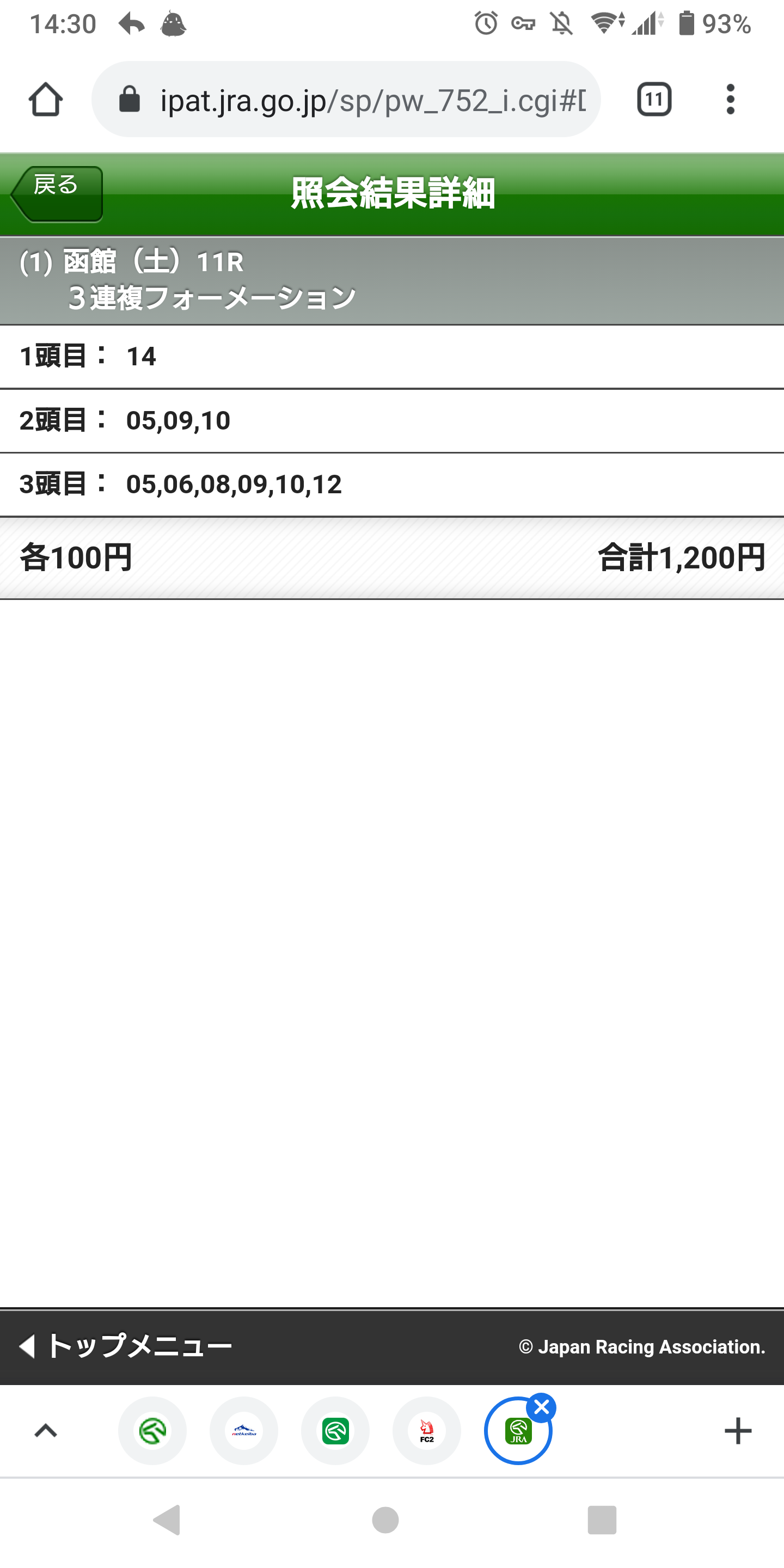Tap the 戻る back button
Image resolution: width=784 pixels, height=1568 pixels.
pos(57,194)
